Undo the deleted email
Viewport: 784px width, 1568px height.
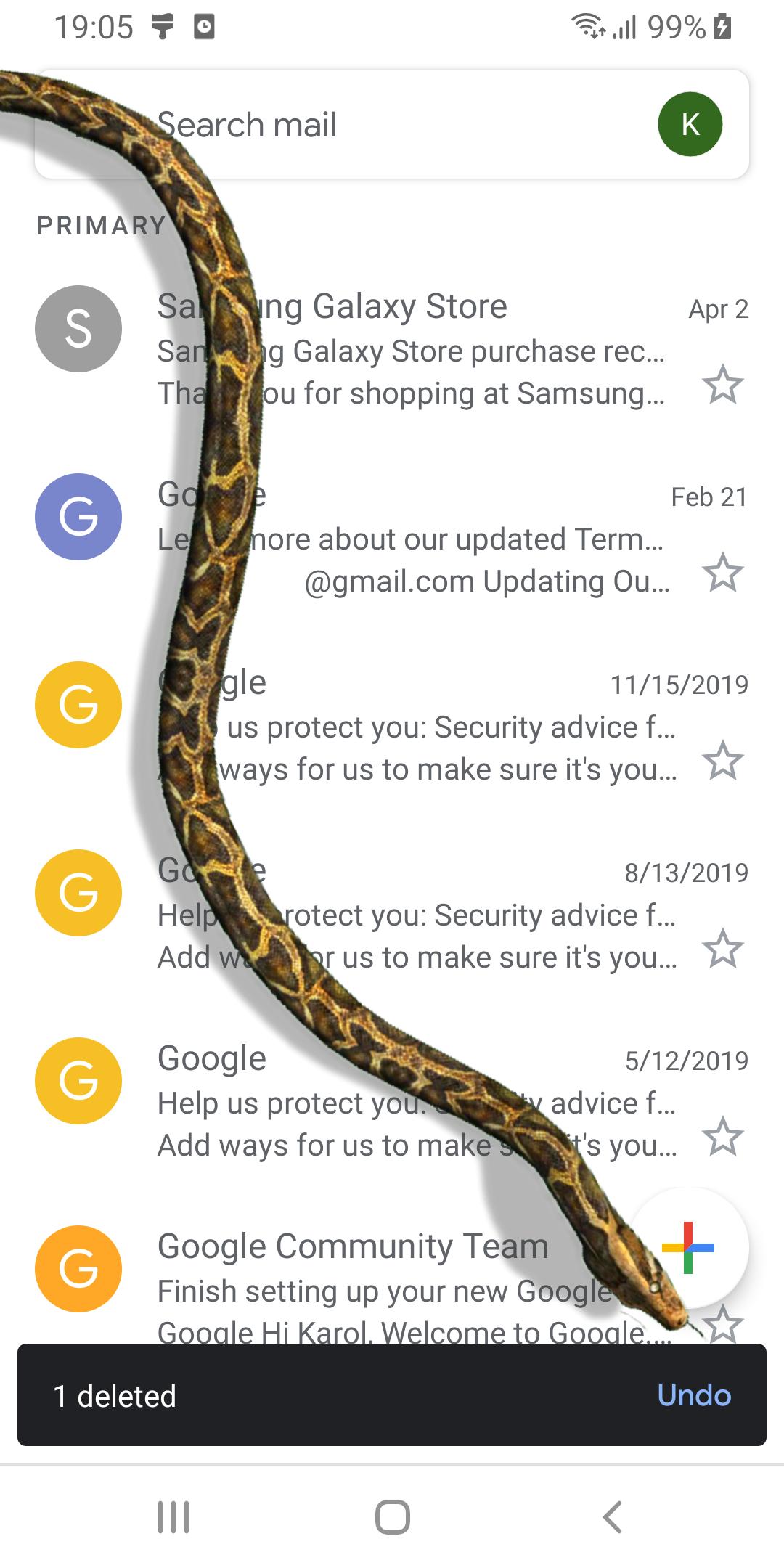pyautogui.click(x=694, y=1395)
